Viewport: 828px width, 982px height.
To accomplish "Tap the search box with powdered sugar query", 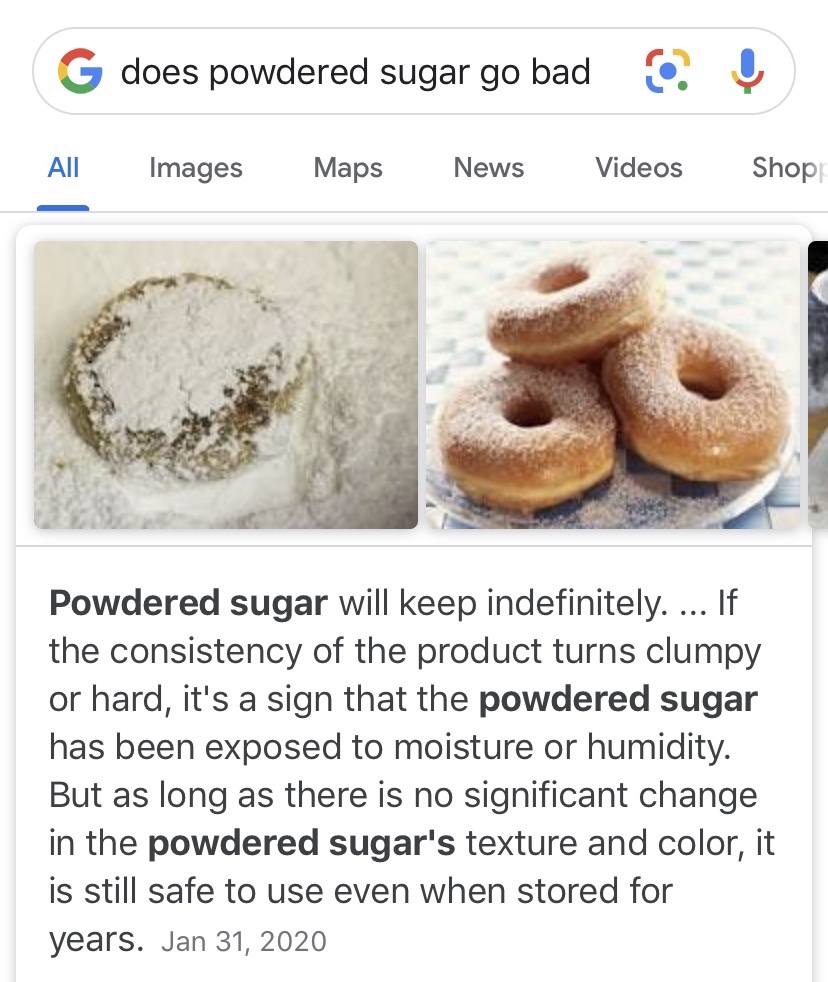I will pos(355,72).
